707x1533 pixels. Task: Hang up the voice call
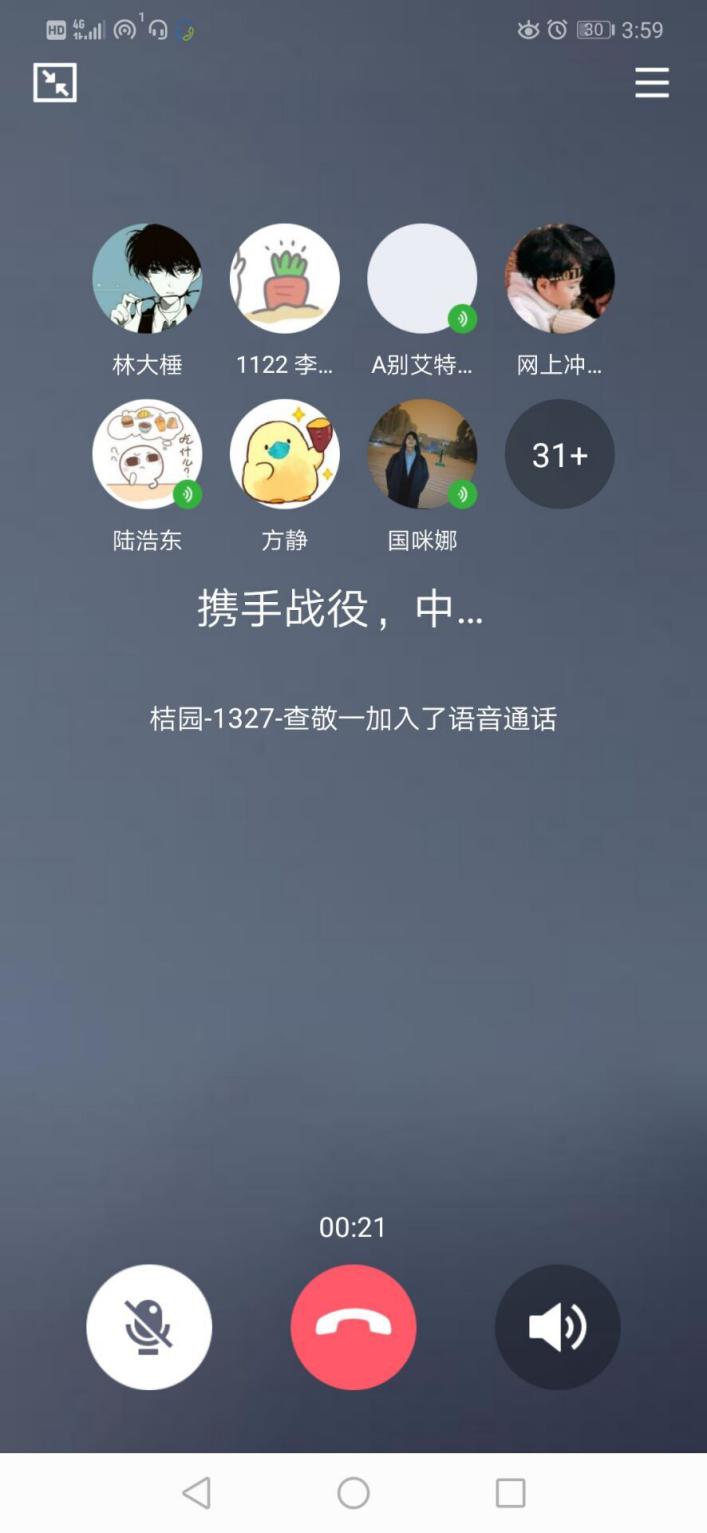point(353,1326)
